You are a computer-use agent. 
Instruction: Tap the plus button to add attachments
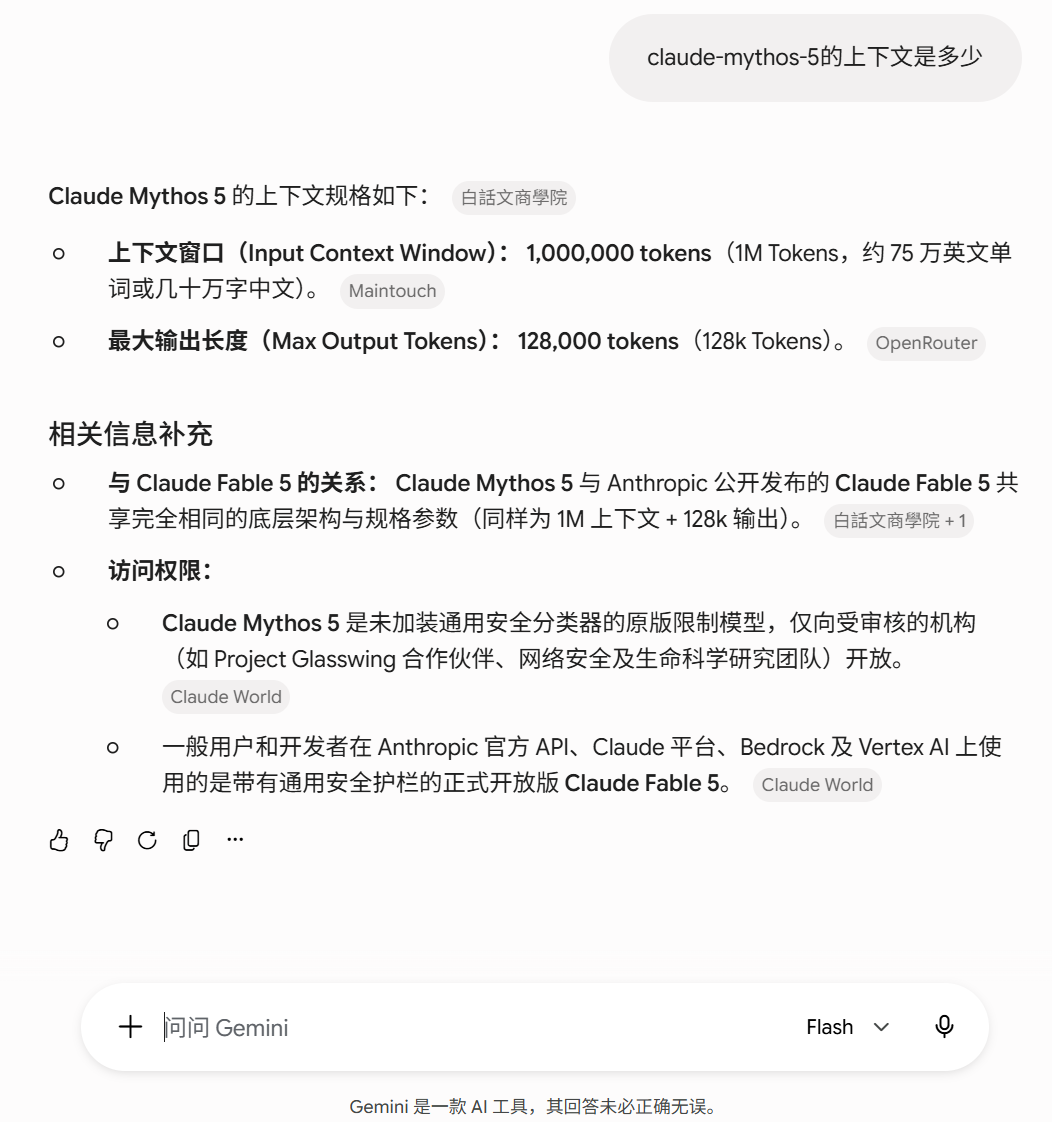click(x=130, y=1027)
